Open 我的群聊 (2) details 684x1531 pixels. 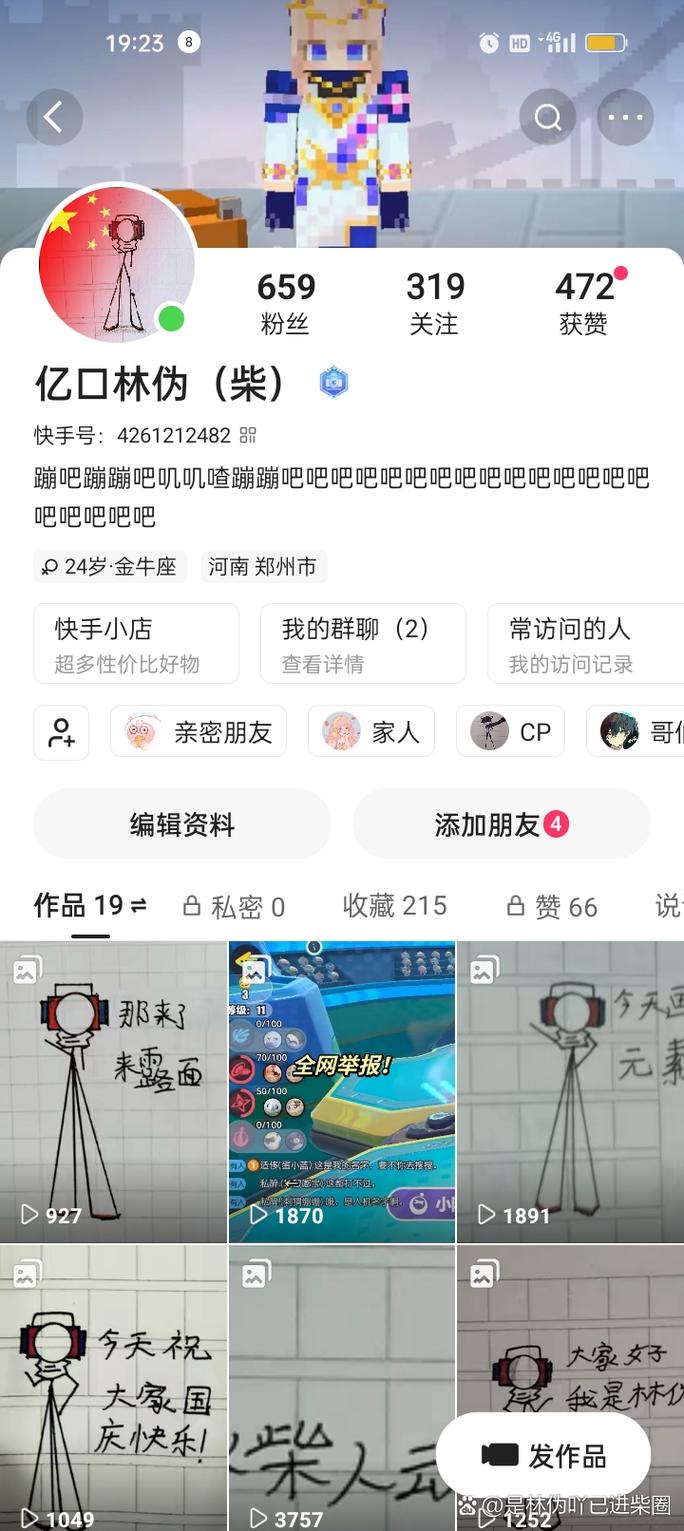(x=362, y=643)
